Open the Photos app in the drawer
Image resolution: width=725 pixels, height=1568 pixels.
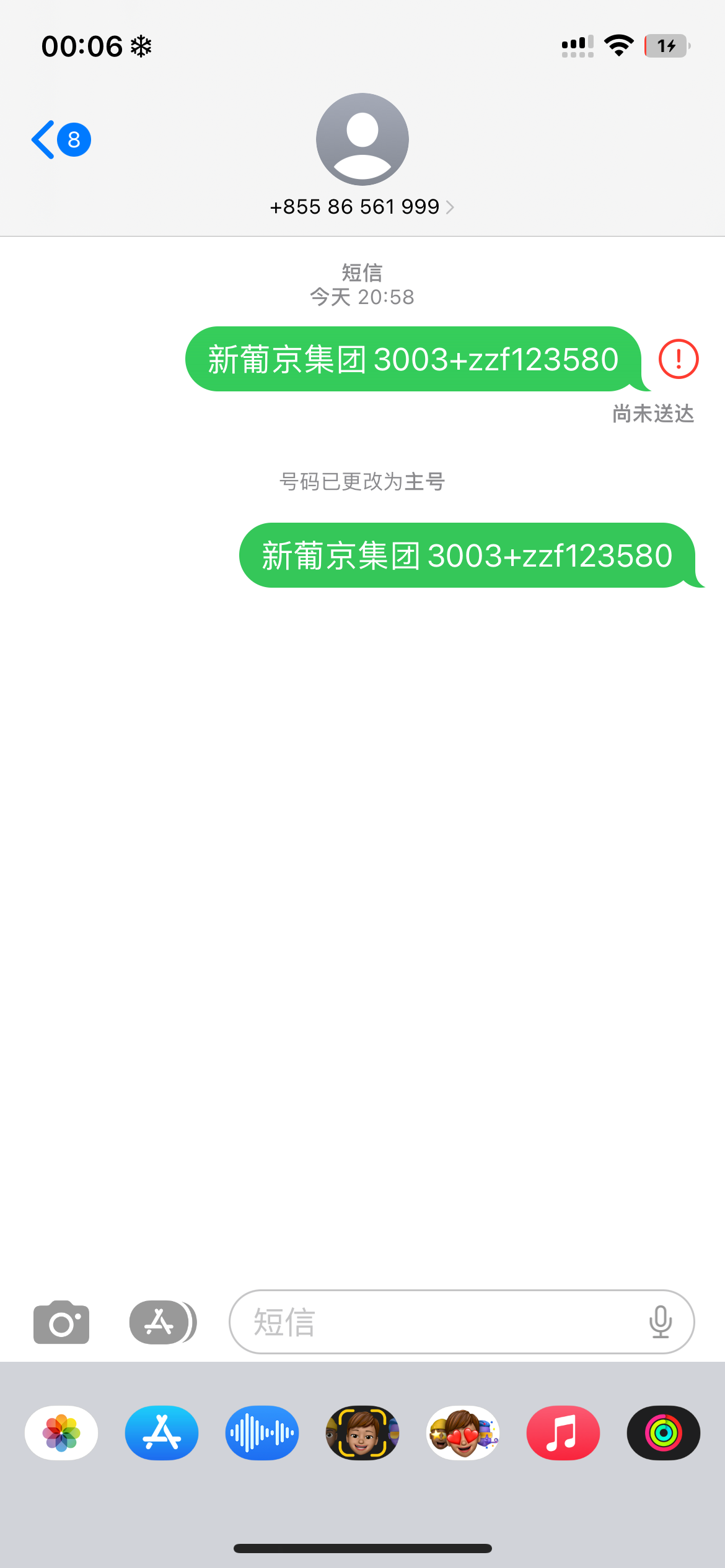61,1433
